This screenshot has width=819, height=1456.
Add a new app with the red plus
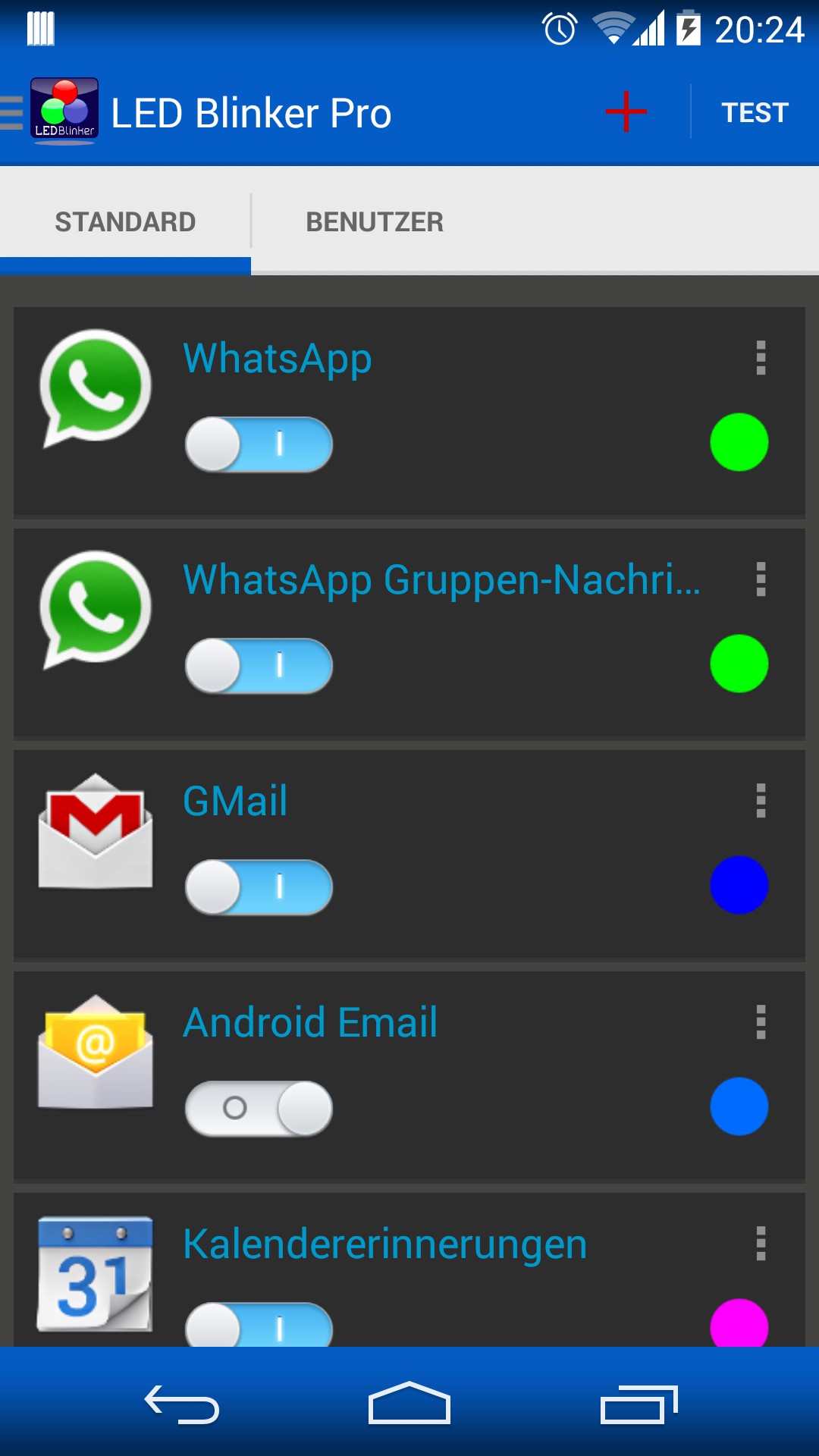(x=626, y=111)
